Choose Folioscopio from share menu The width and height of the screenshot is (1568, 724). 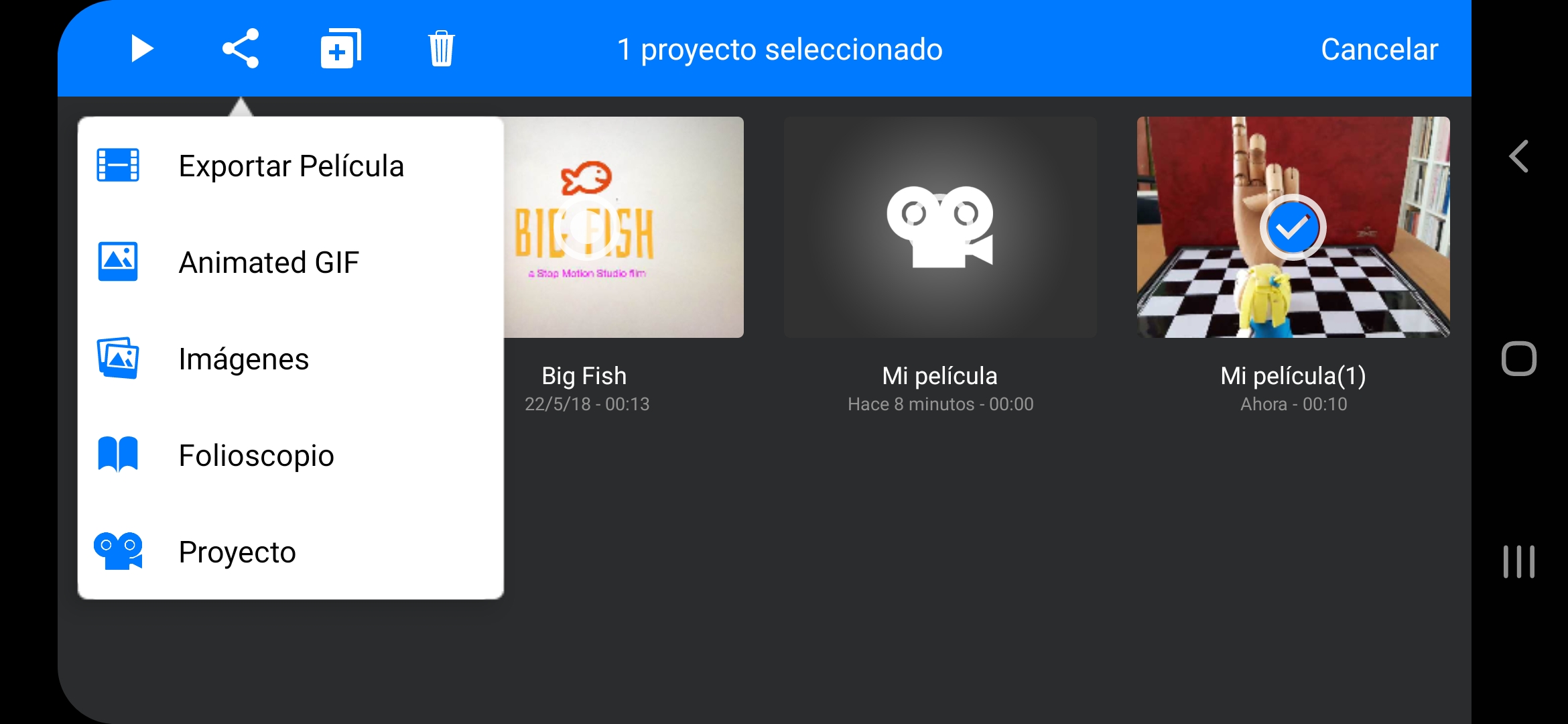(x=290, y=456)
